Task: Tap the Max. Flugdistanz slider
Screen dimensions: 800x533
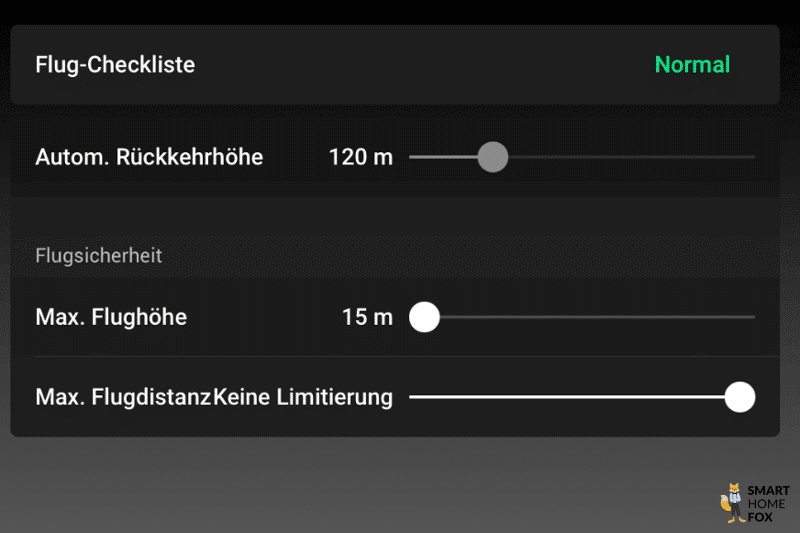Action: (739, 397)
